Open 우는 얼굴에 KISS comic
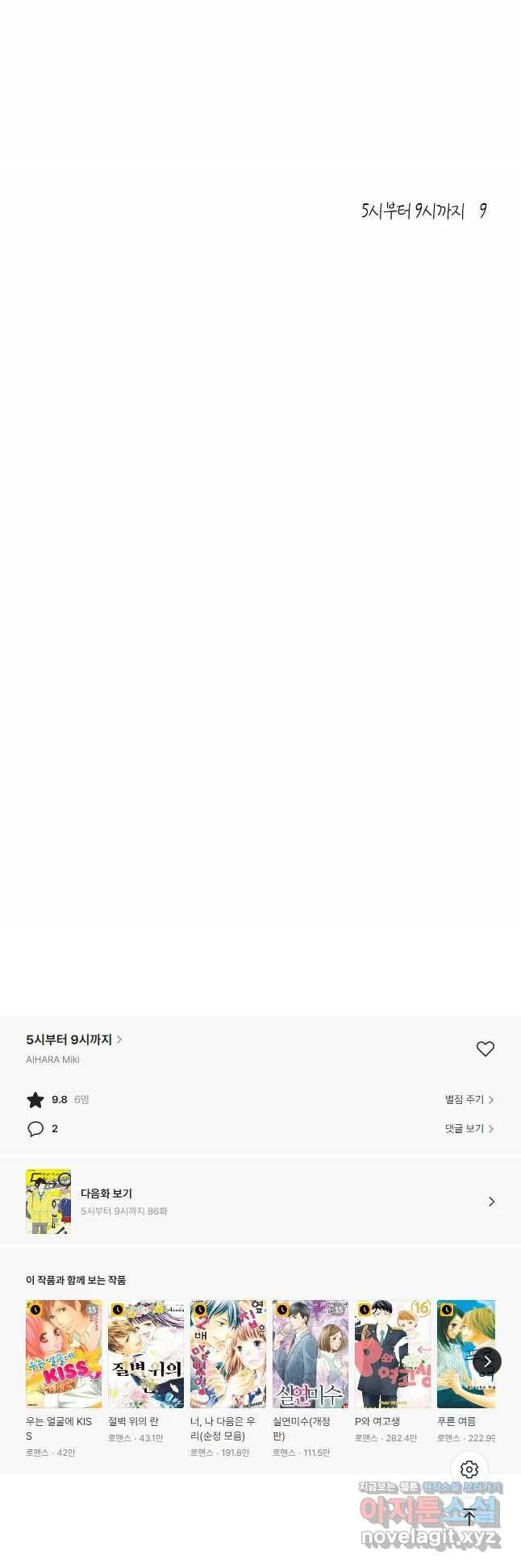This screenshot has height=1568, width=521. tap(64, 1354)
